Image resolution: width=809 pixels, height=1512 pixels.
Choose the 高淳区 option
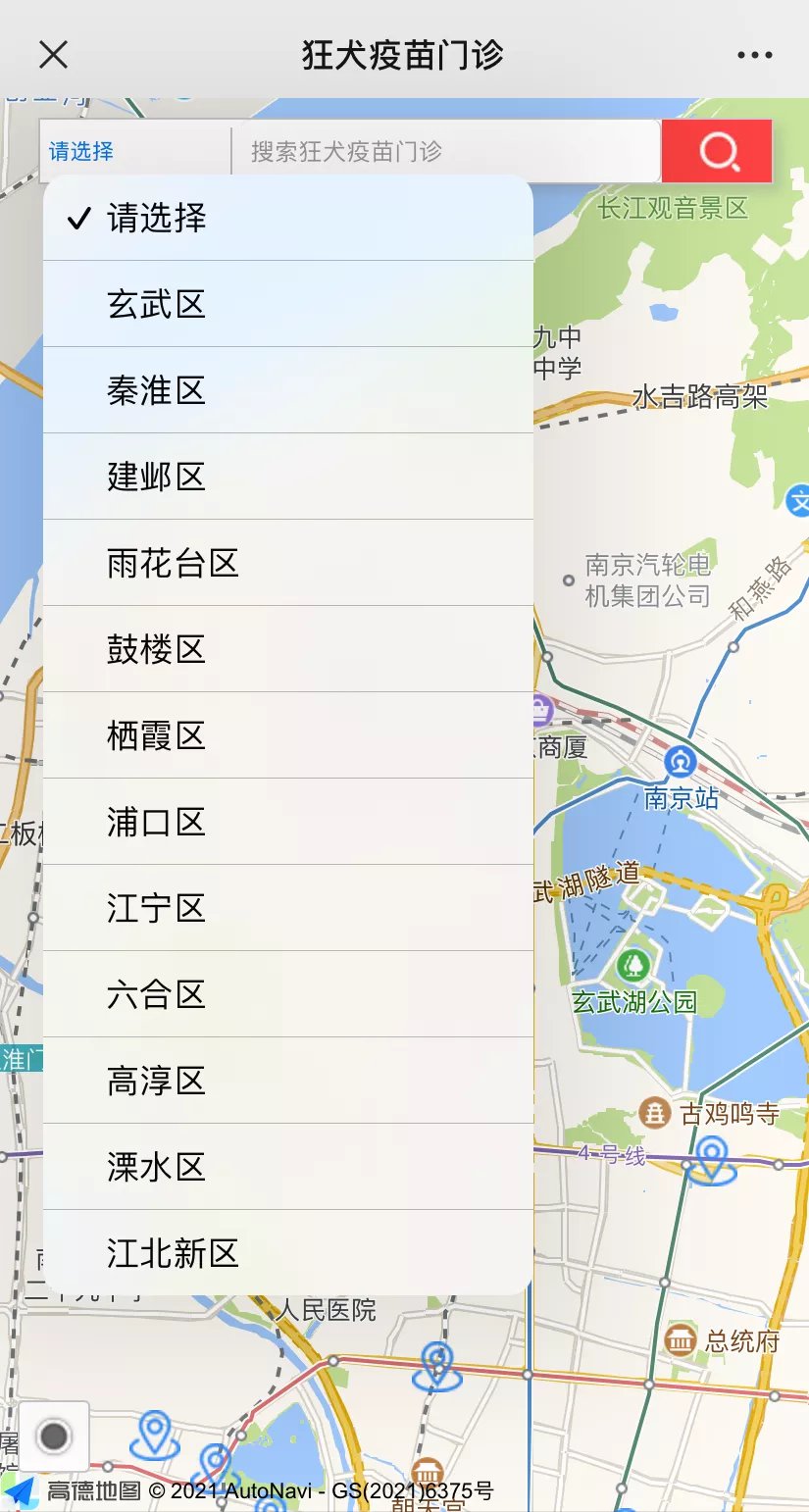click(288, 1081)
